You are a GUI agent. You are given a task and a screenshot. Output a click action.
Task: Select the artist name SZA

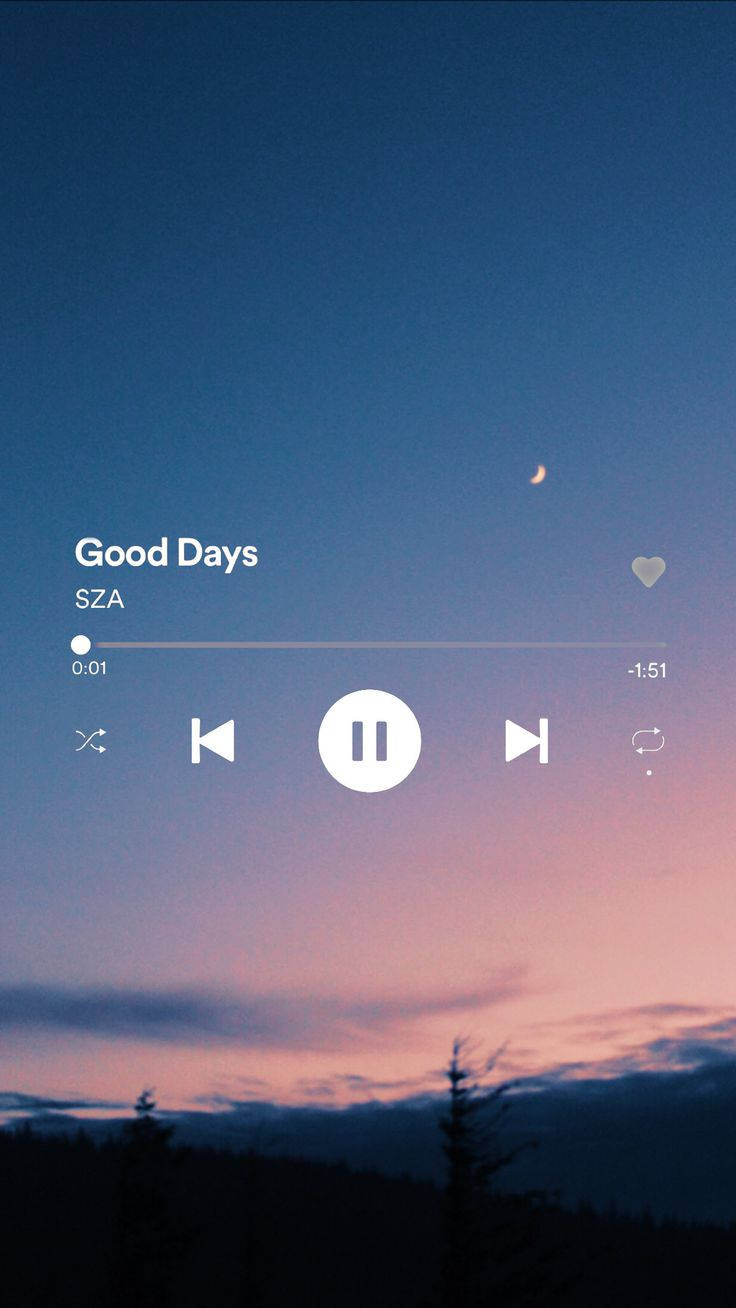point(98,599)
